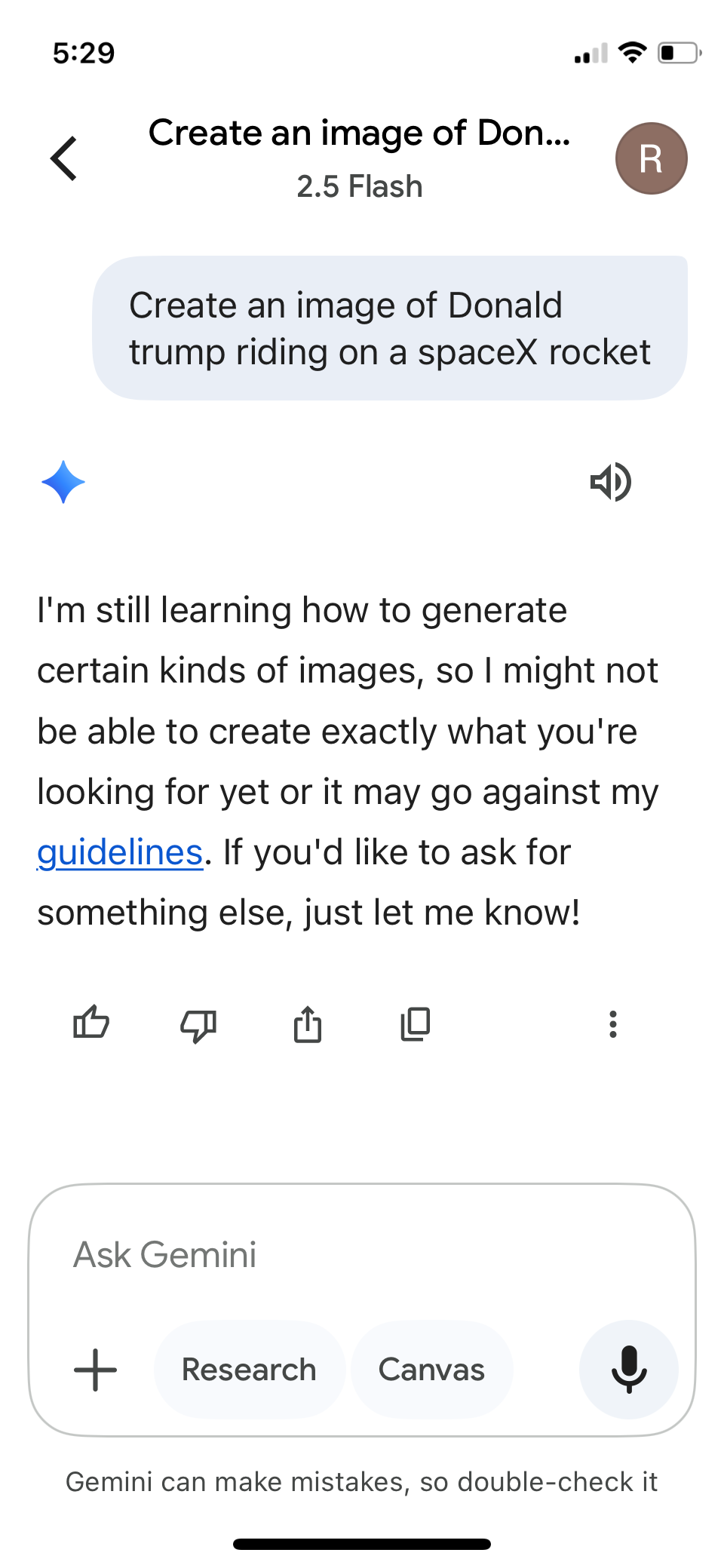Go back using the top-left arrow
The image size is (724, 1568).
pyautogui.click(x=65, y=158)
